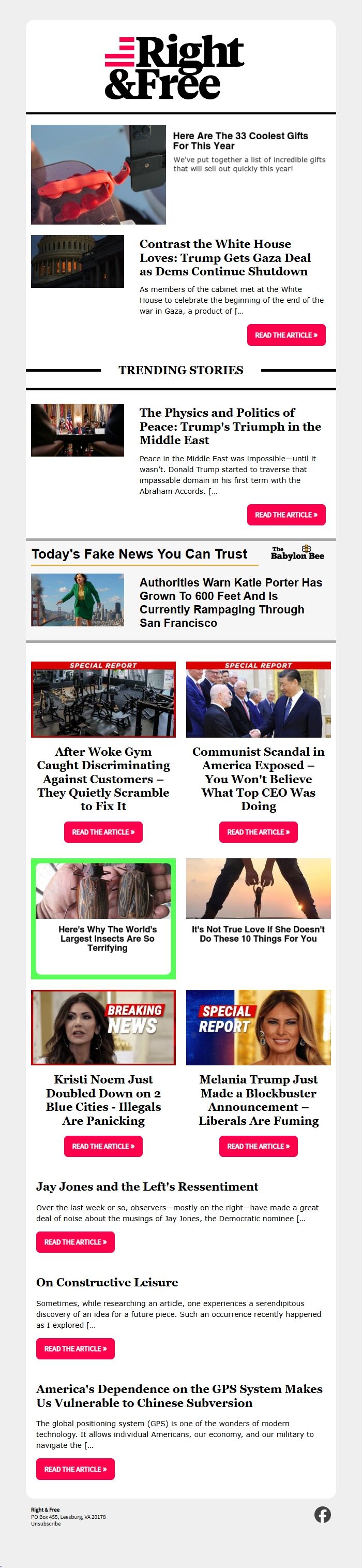Read the Kristi Noem article
The width and height of the screenshot is (362, 1568).
103,1146
